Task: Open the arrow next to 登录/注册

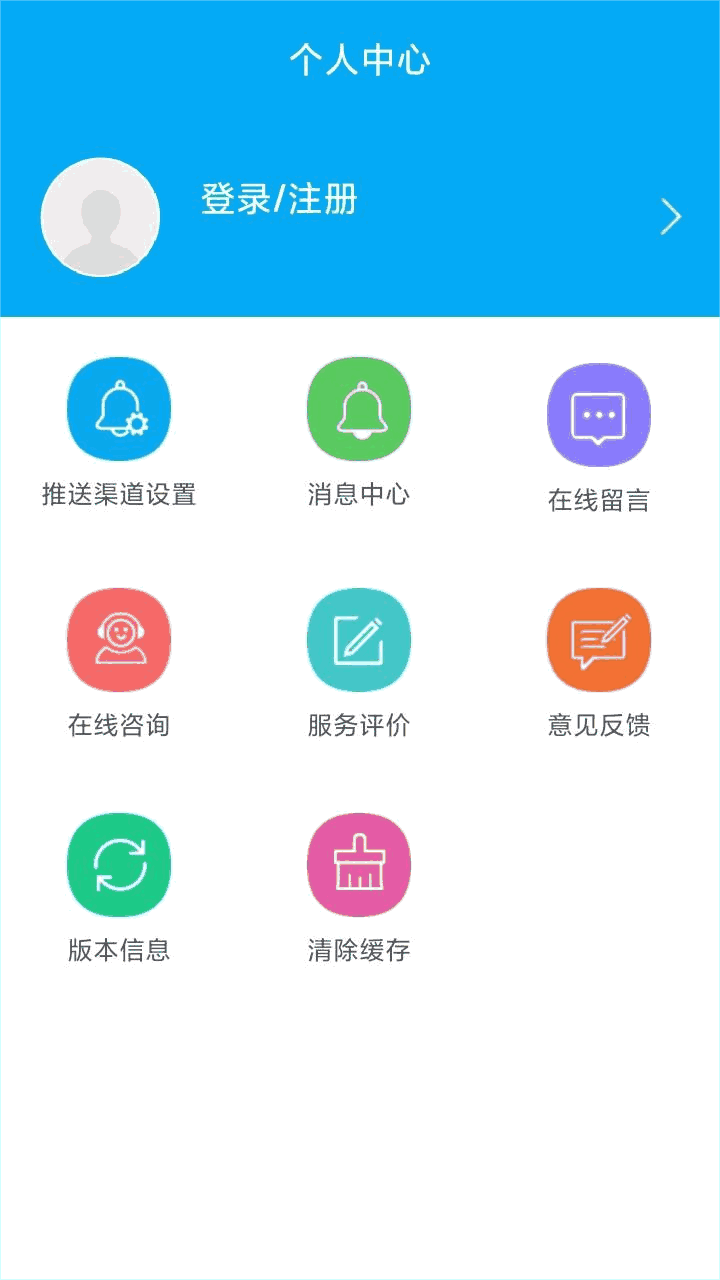Action: pyautogui.click(x=670, y=217)
